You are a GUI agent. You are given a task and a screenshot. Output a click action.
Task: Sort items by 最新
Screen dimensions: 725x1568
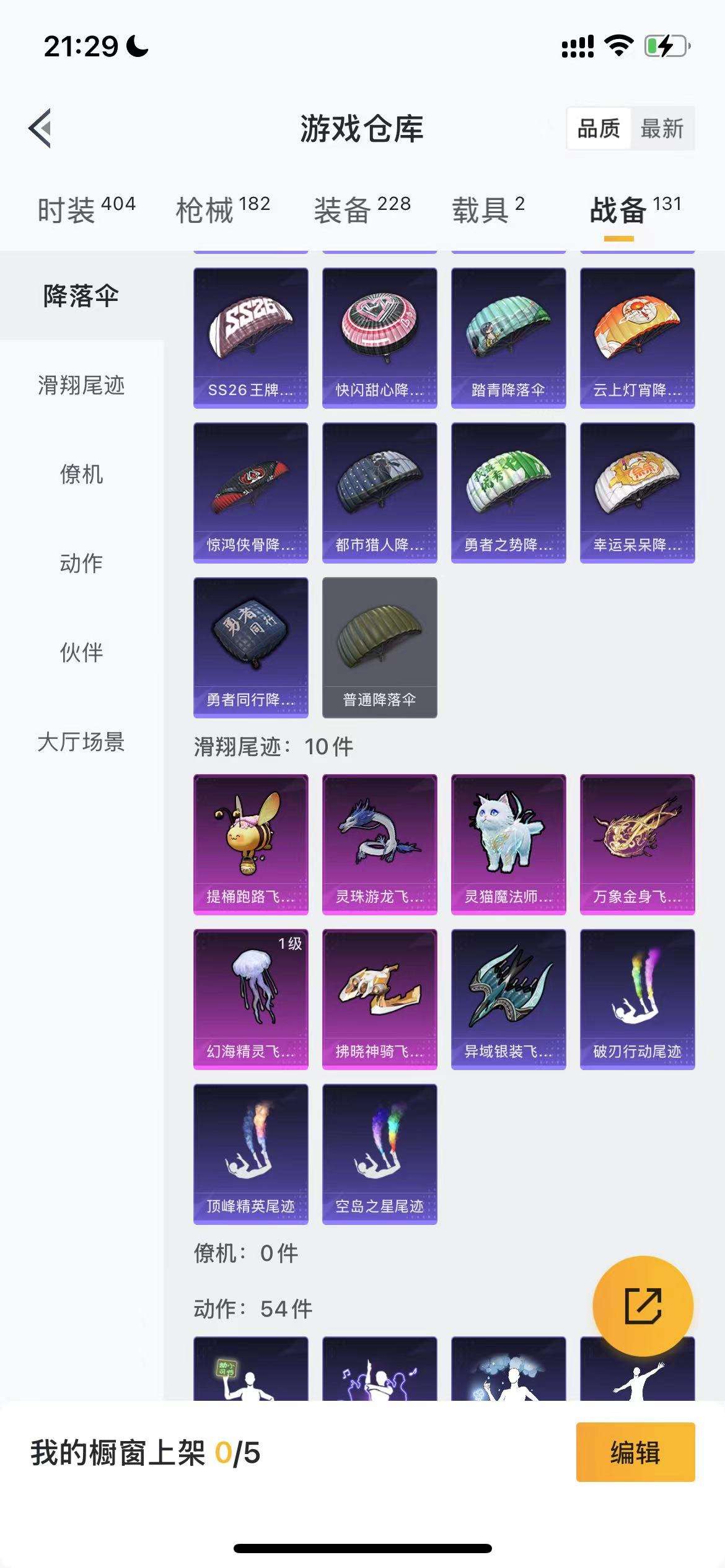662,129
